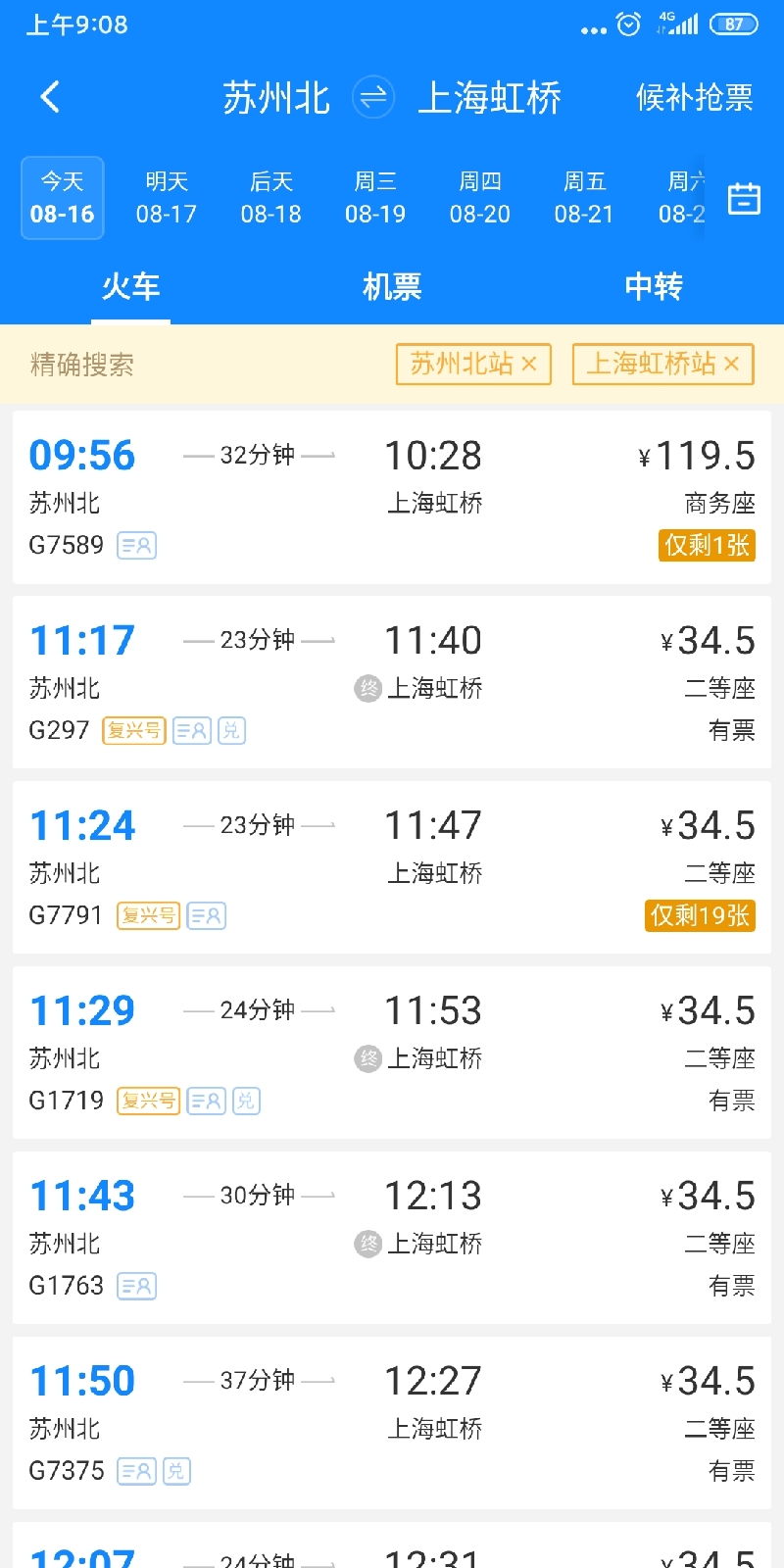Remove the 苏州北站 filter chip
The width and height of the screenshot is (784, 1568).
(x=529, y=365)
